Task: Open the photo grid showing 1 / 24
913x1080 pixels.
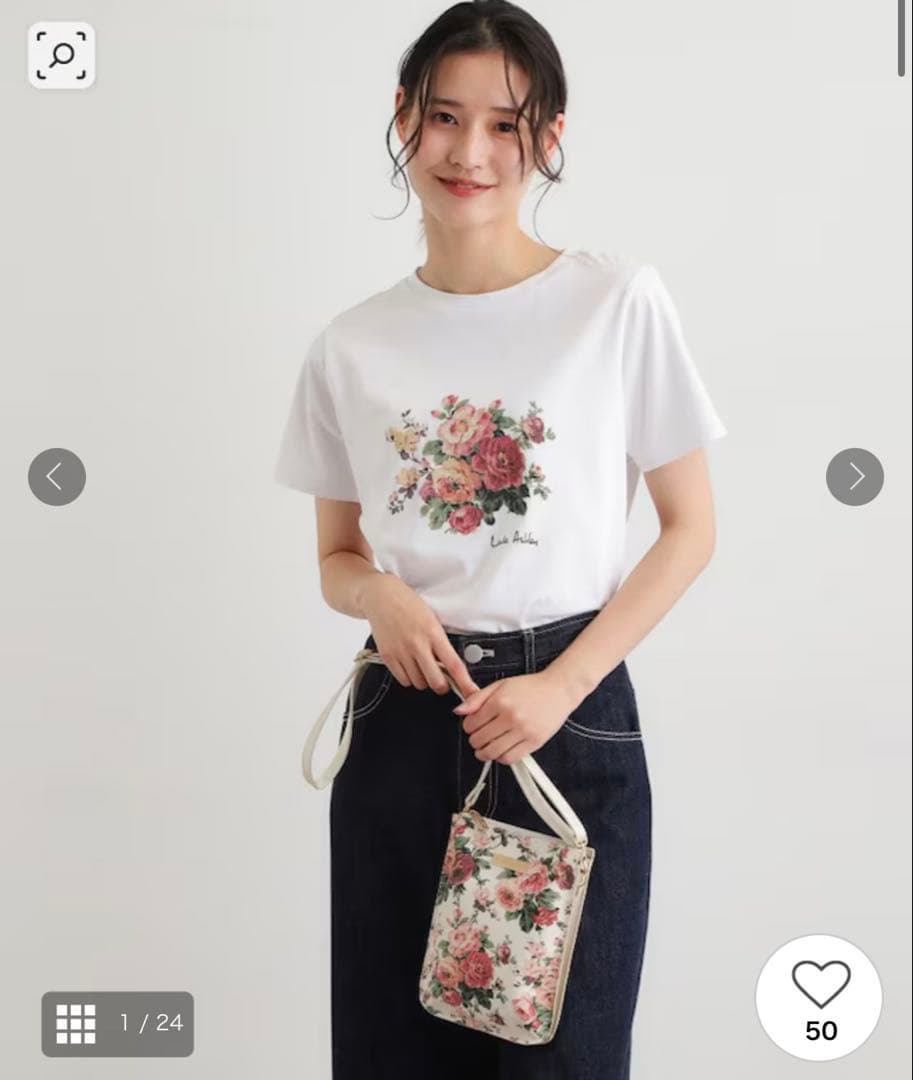Action: [x=118, y=1024]
